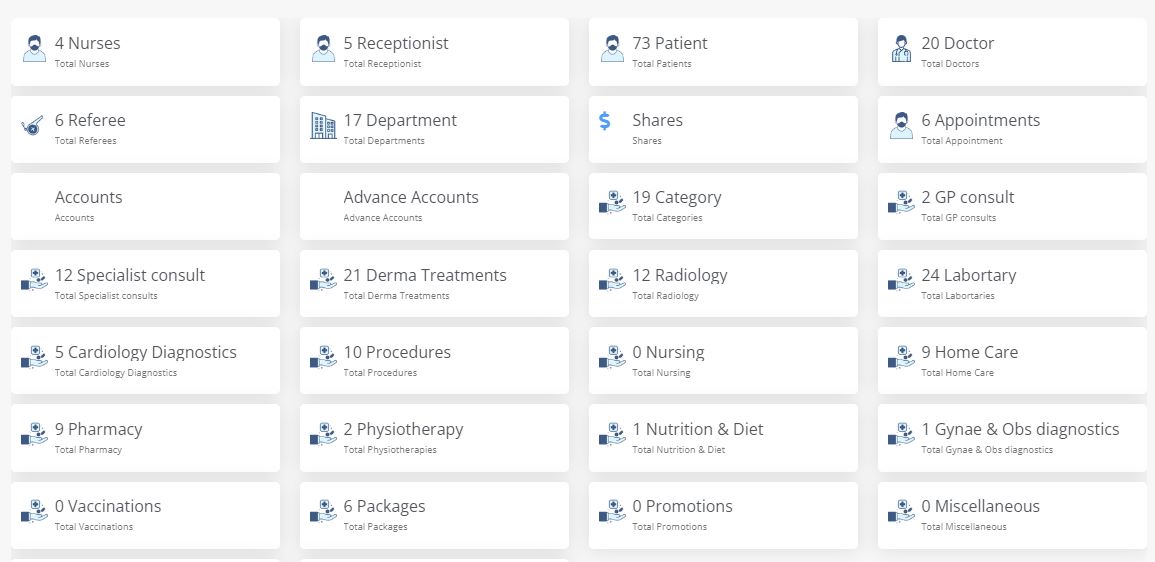Open the Labortary card
1155x562 pixels.
[1011, 283]
